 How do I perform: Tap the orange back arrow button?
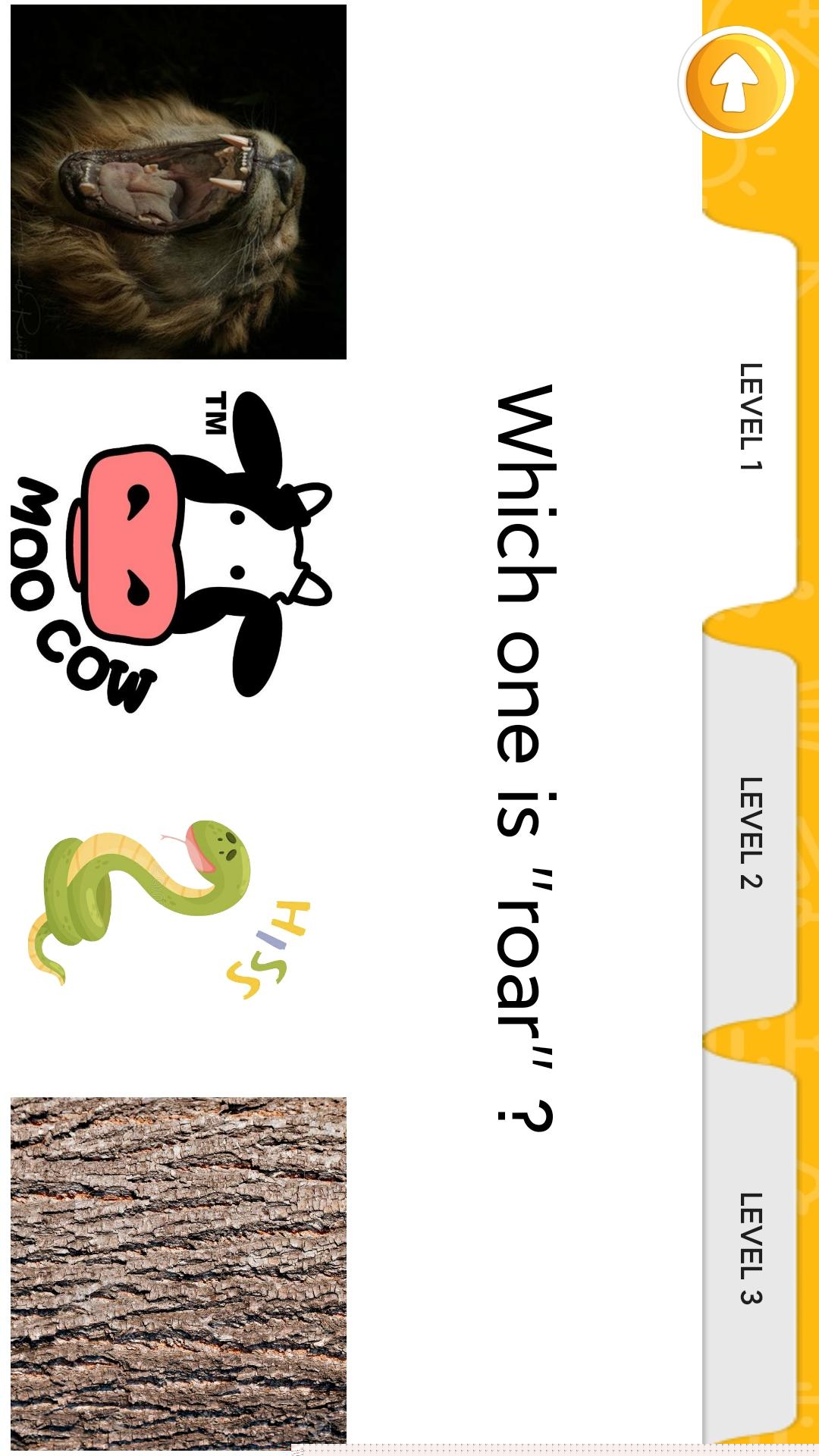(735, 83)
